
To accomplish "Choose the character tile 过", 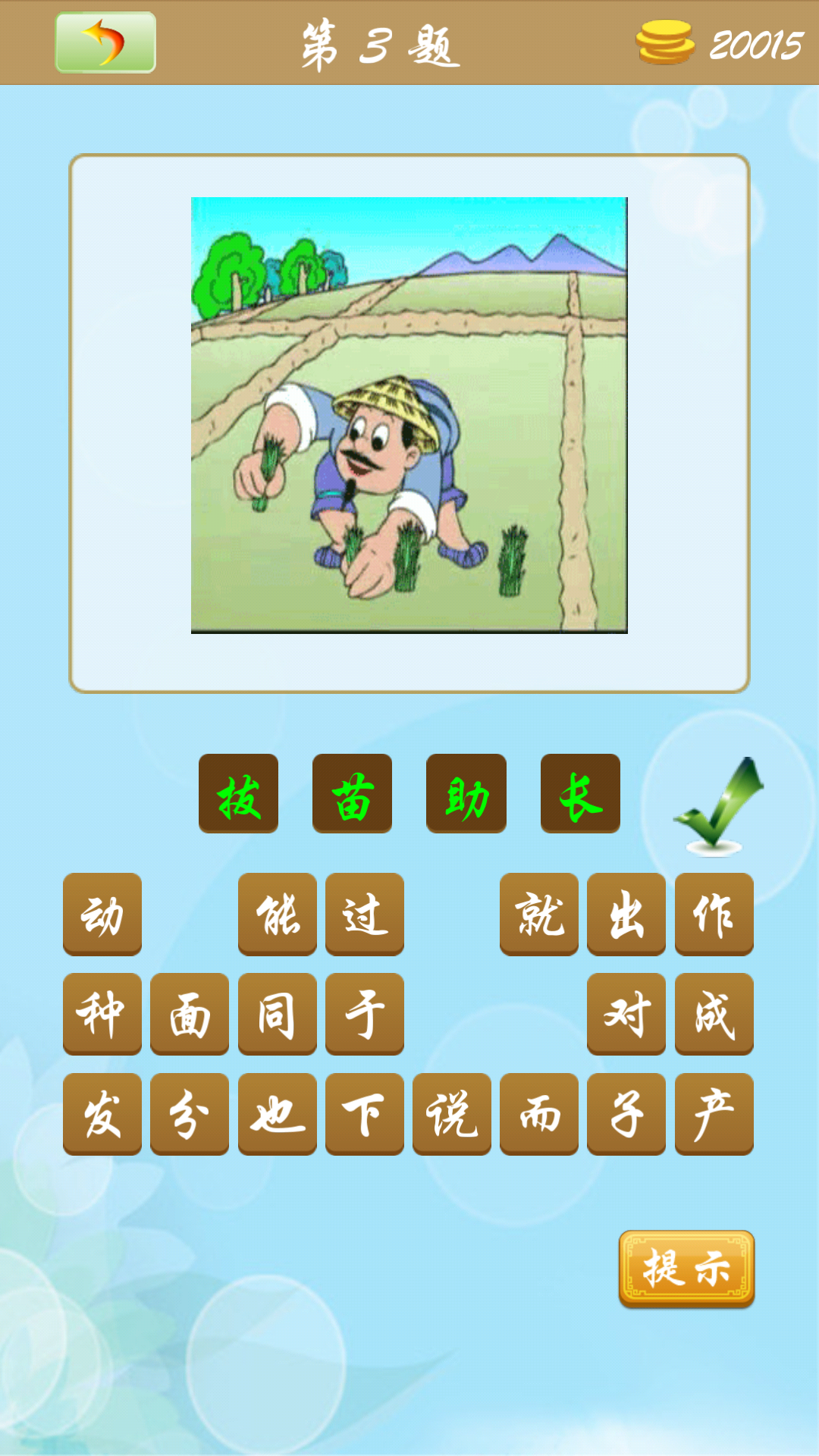I will pyautogui.click(x=365, y=914).
